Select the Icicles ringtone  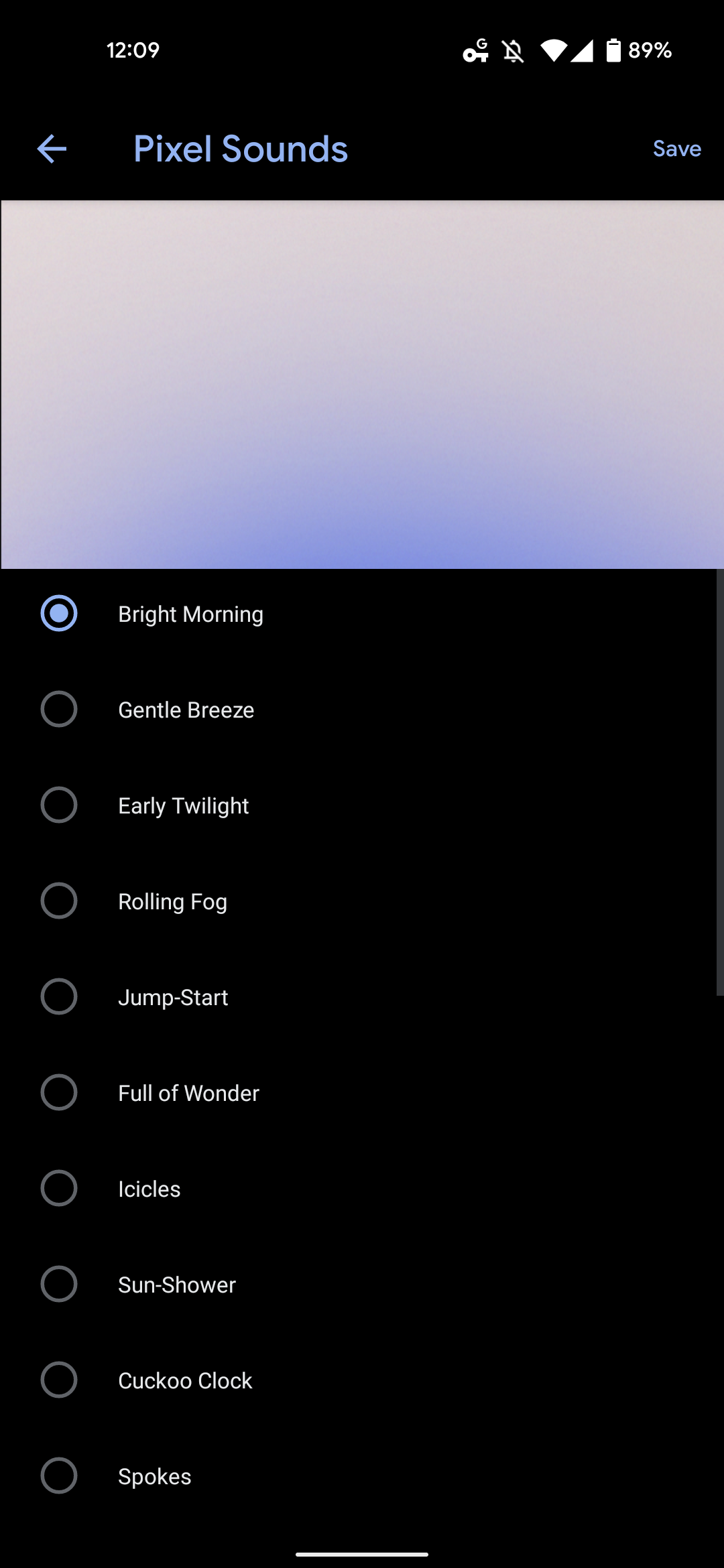[x=148, y=1189]
